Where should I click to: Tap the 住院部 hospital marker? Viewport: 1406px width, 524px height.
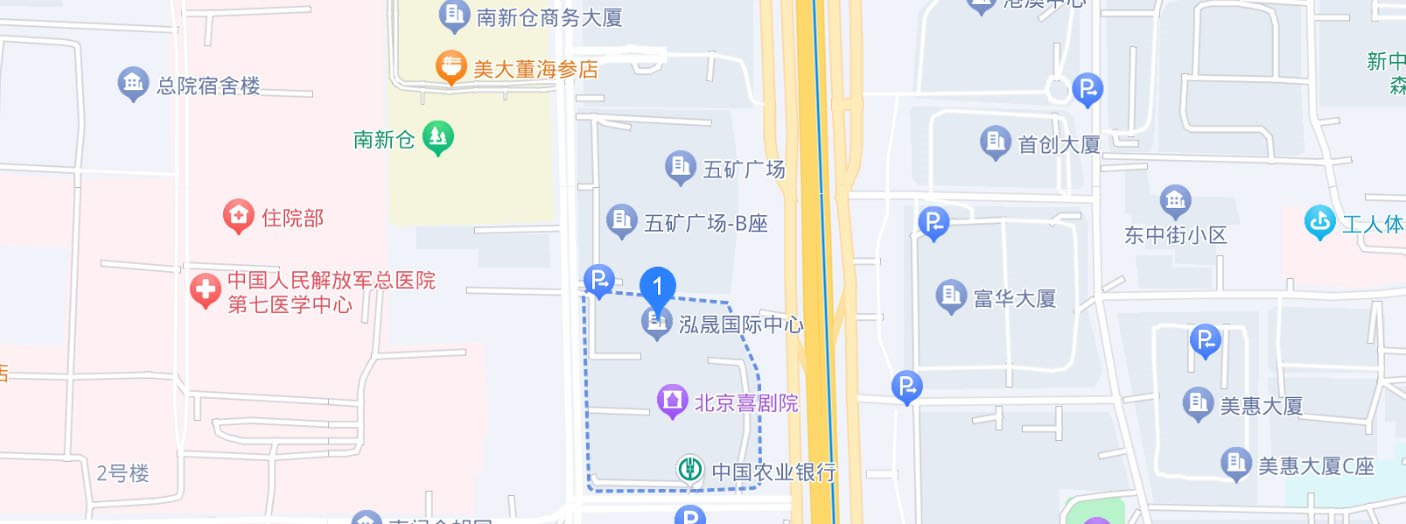pyautogui.click(x=238, y=215)
